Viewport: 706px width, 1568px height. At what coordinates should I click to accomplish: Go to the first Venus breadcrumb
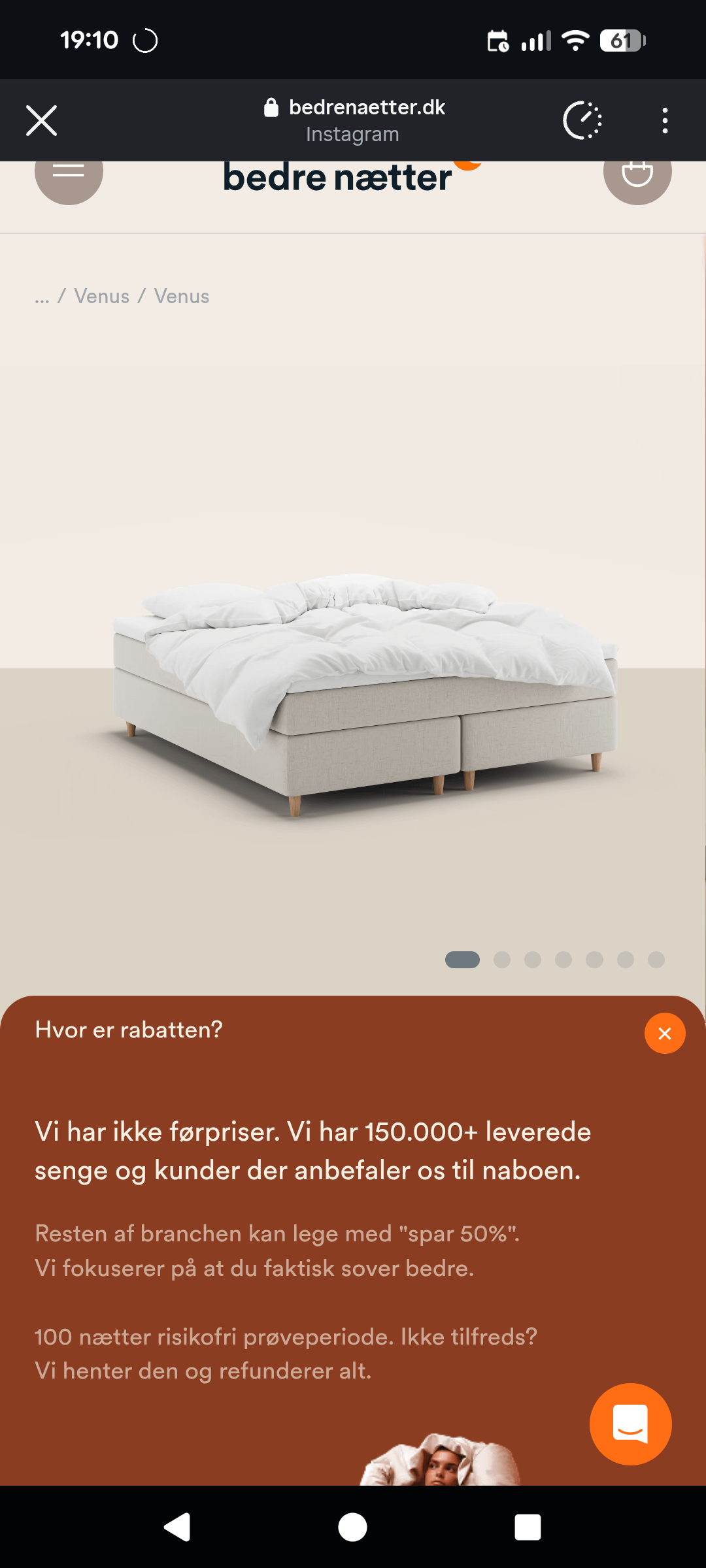[x=102, y=297]
